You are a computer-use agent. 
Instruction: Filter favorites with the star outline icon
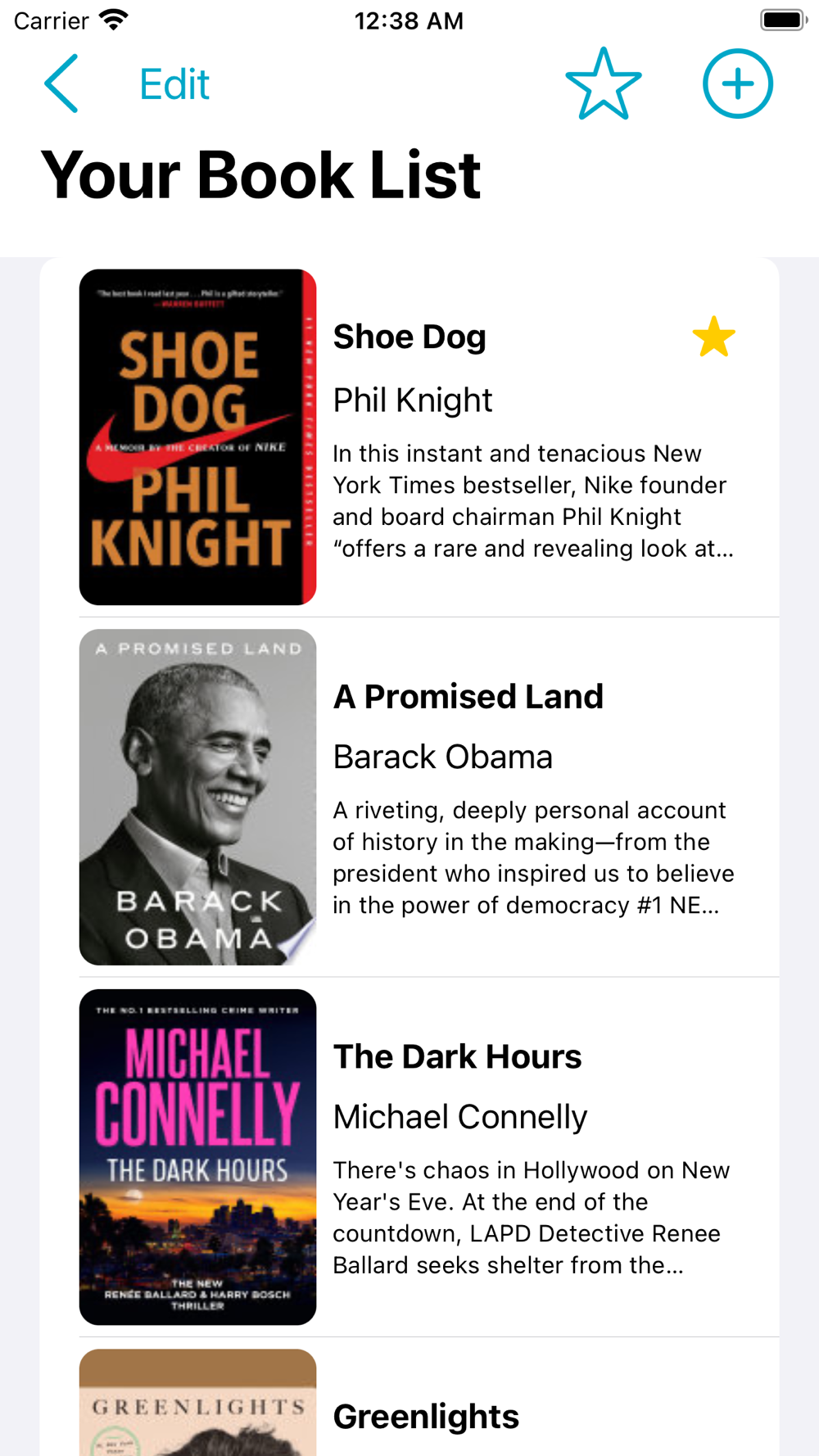coord(604,84)
